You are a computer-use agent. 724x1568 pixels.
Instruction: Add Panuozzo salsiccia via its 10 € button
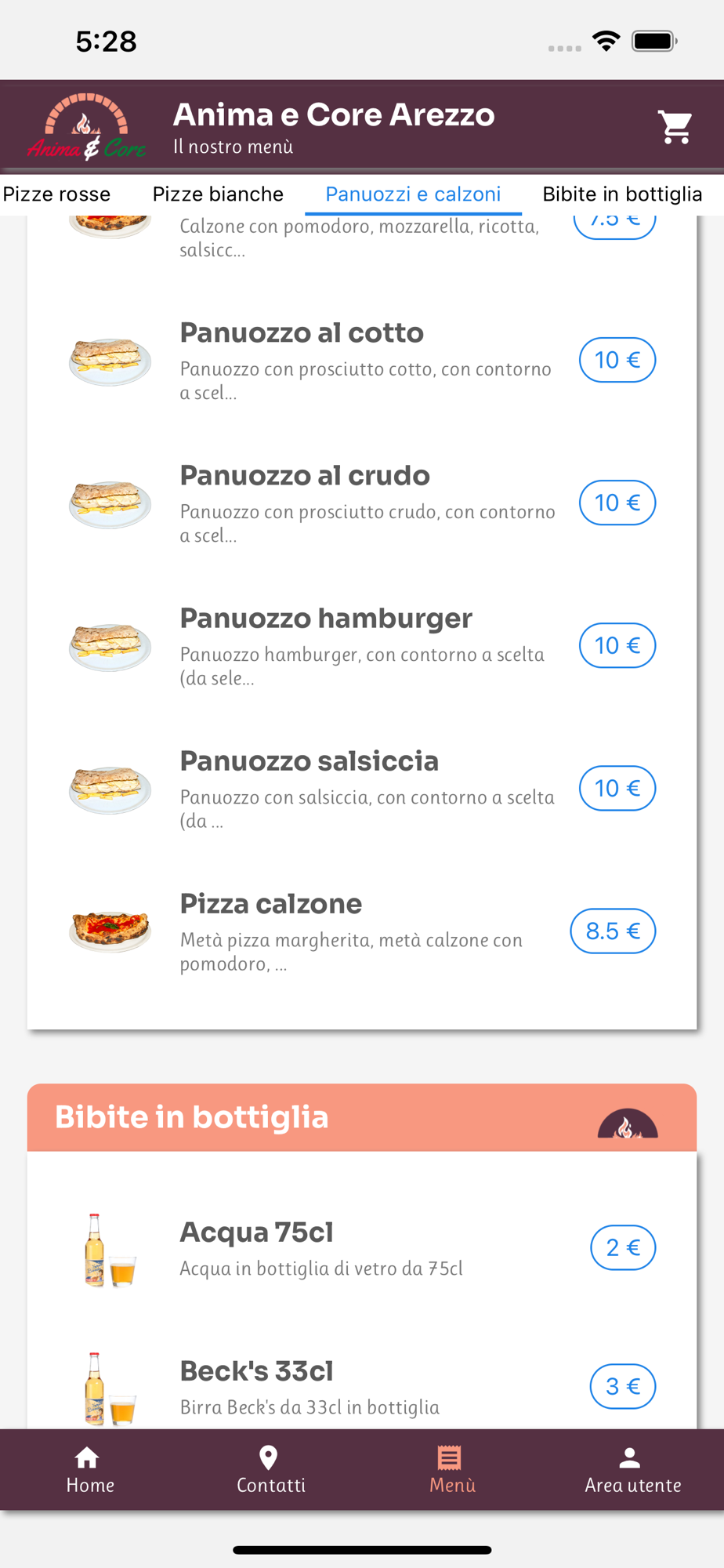617,788
